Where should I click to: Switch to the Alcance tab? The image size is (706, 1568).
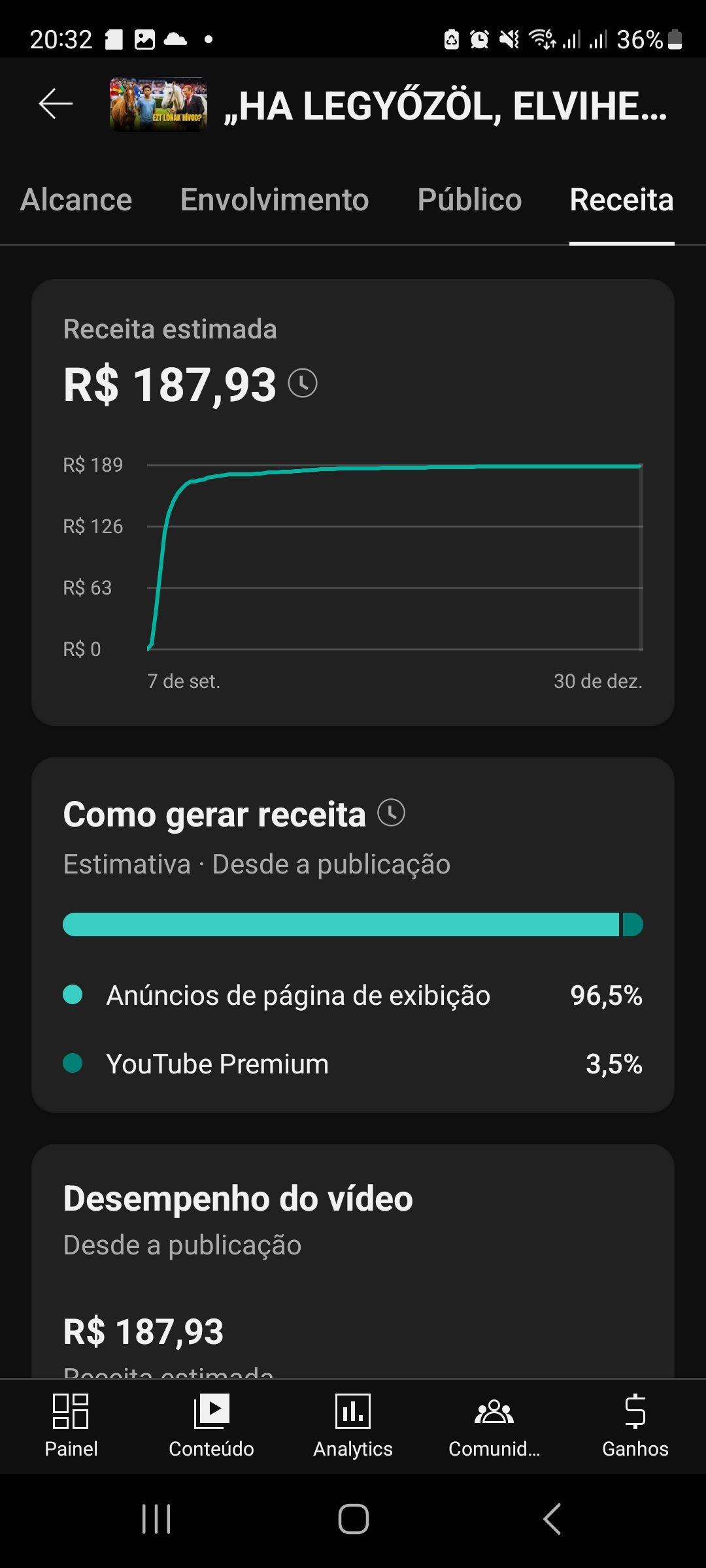(76, 200)
